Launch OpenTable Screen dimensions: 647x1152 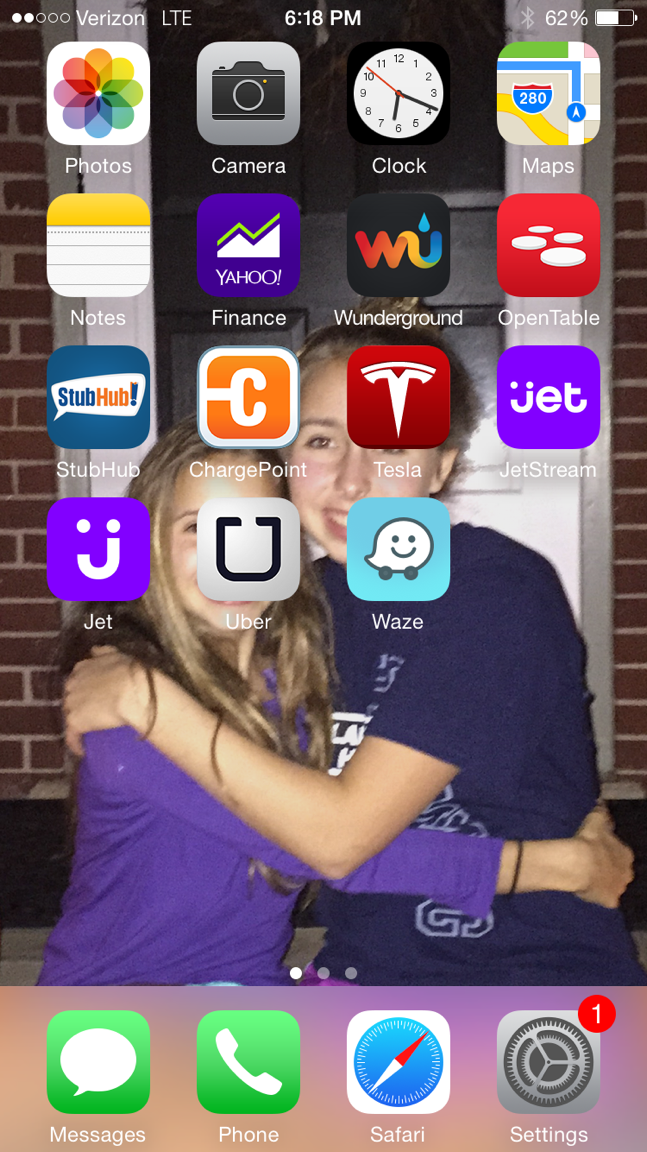tap(548, 245)
